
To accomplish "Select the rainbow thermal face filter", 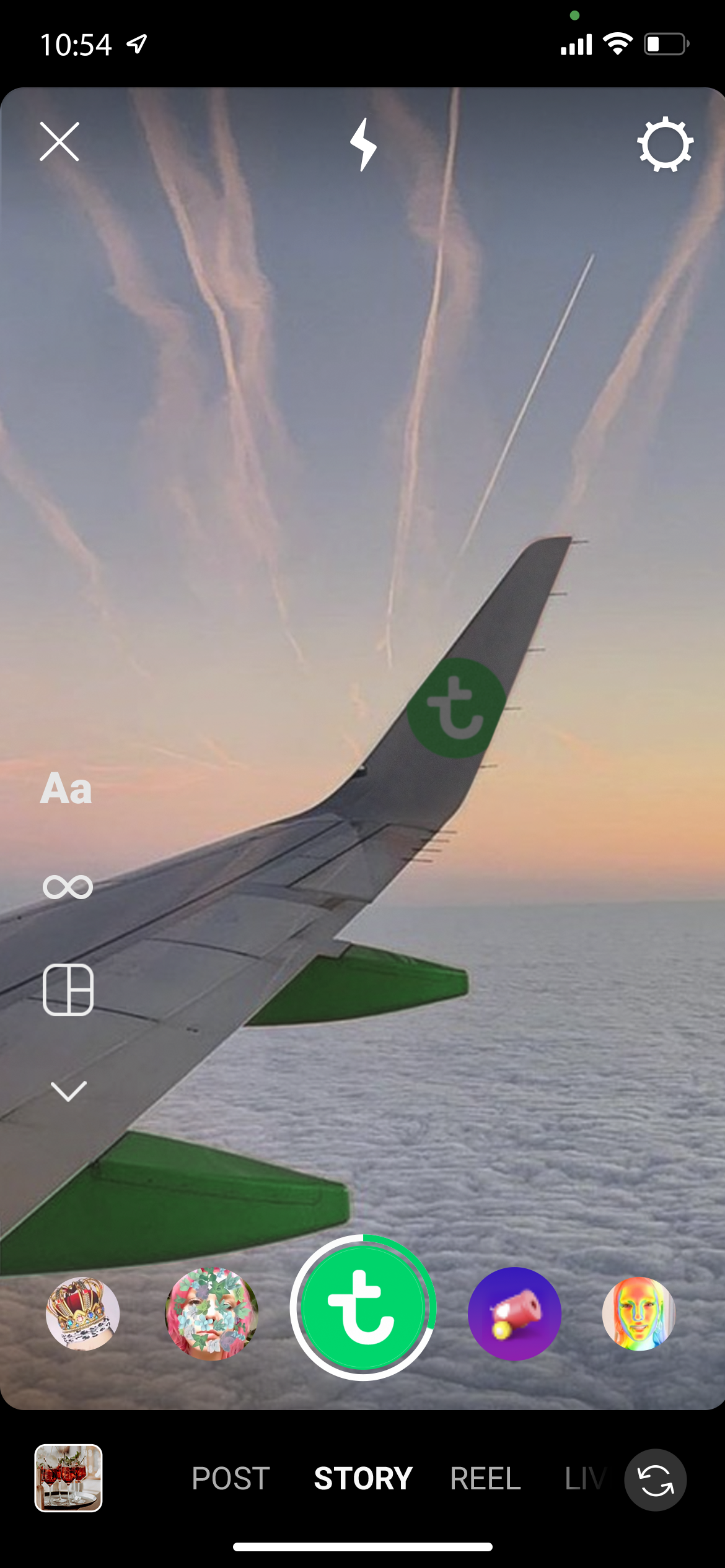I will click(x=638, y=1313).
